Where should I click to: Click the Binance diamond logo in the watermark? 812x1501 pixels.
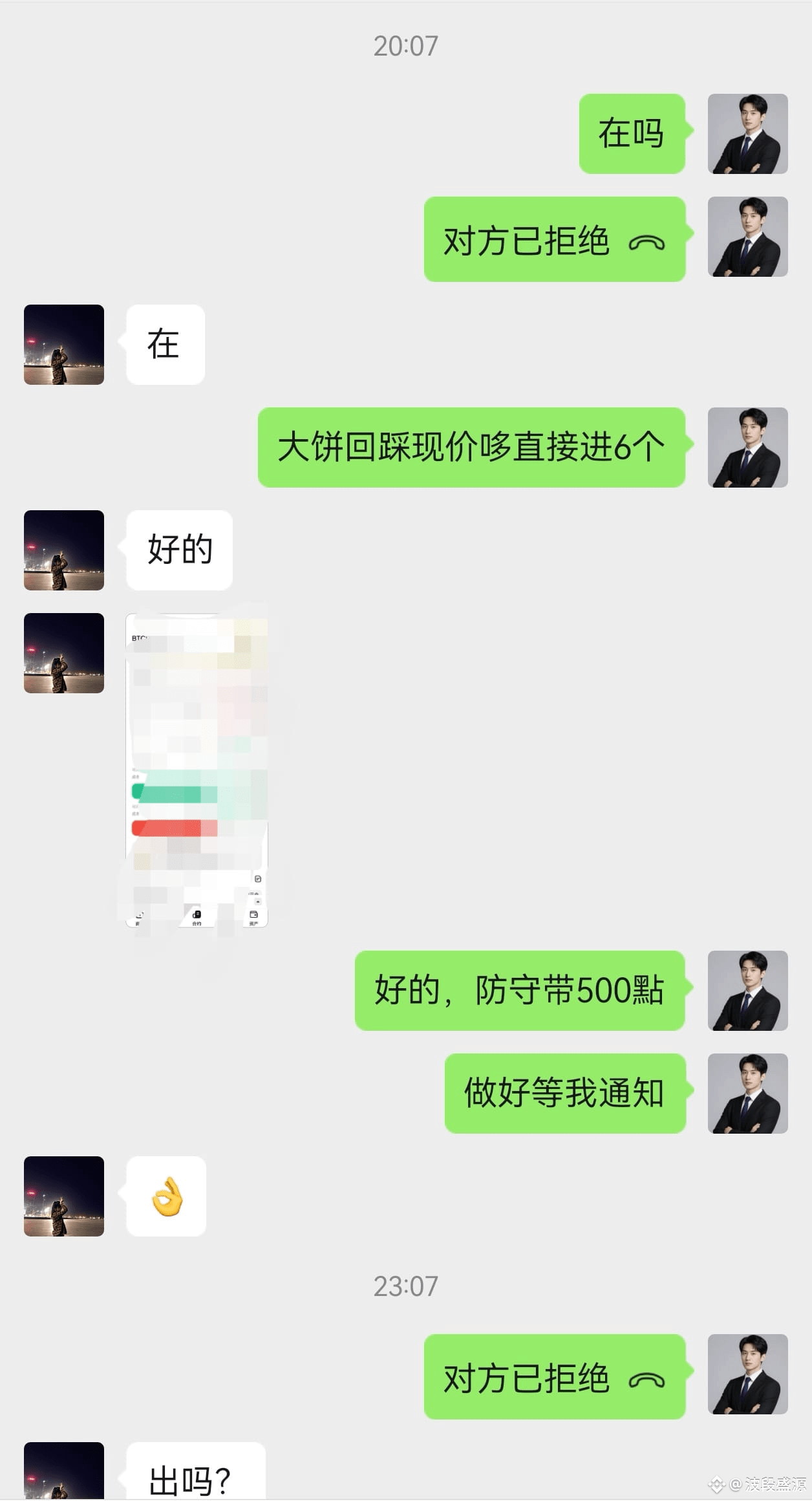tap(718, 1485)
